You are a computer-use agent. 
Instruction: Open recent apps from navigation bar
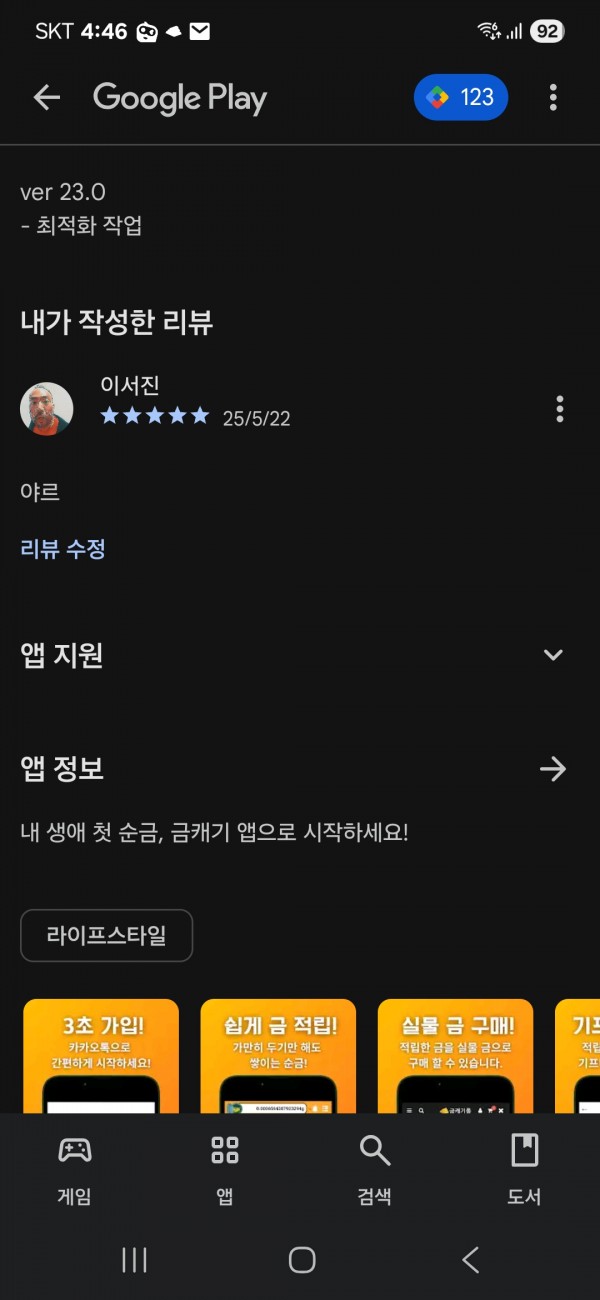134,1260
